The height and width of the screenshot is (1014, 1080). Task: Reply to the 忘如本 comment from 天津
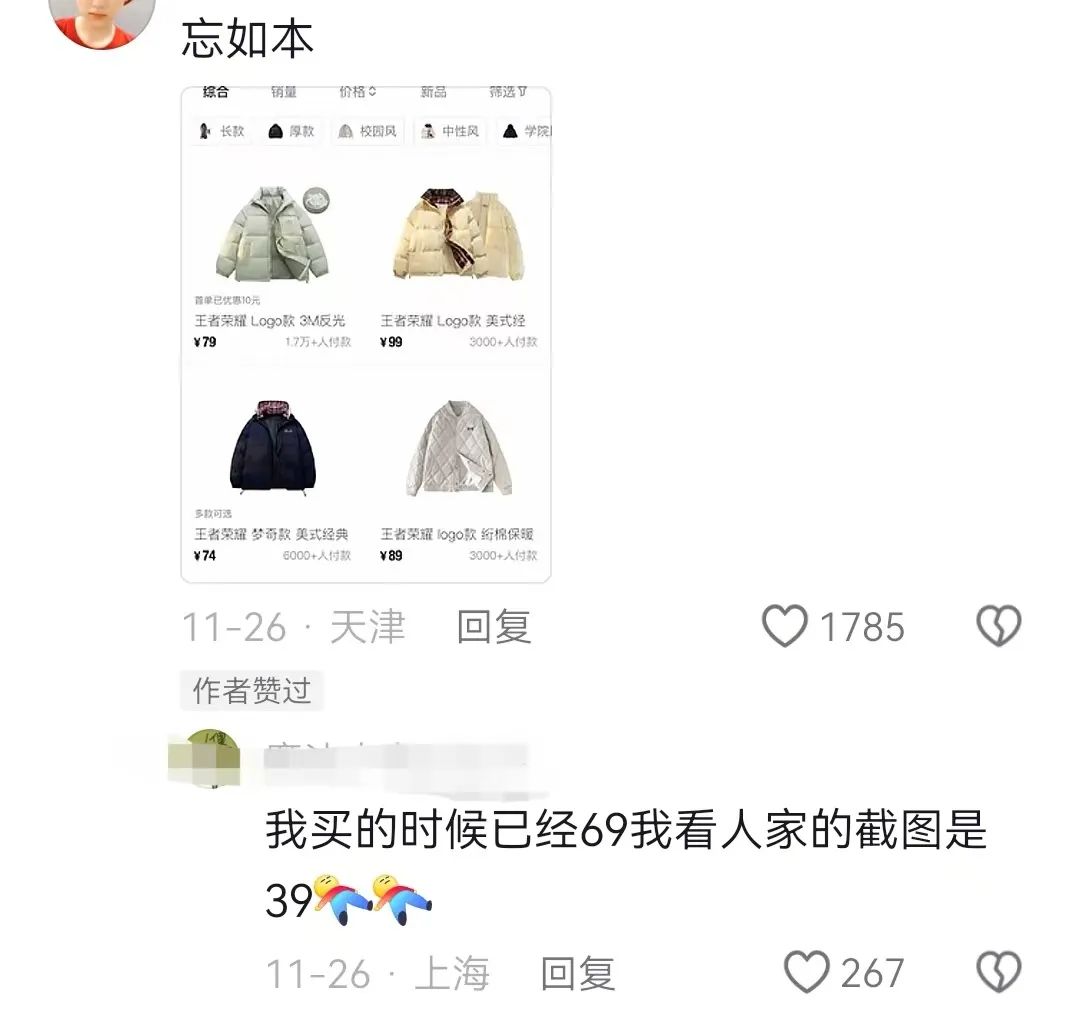(x=493, y=627)
